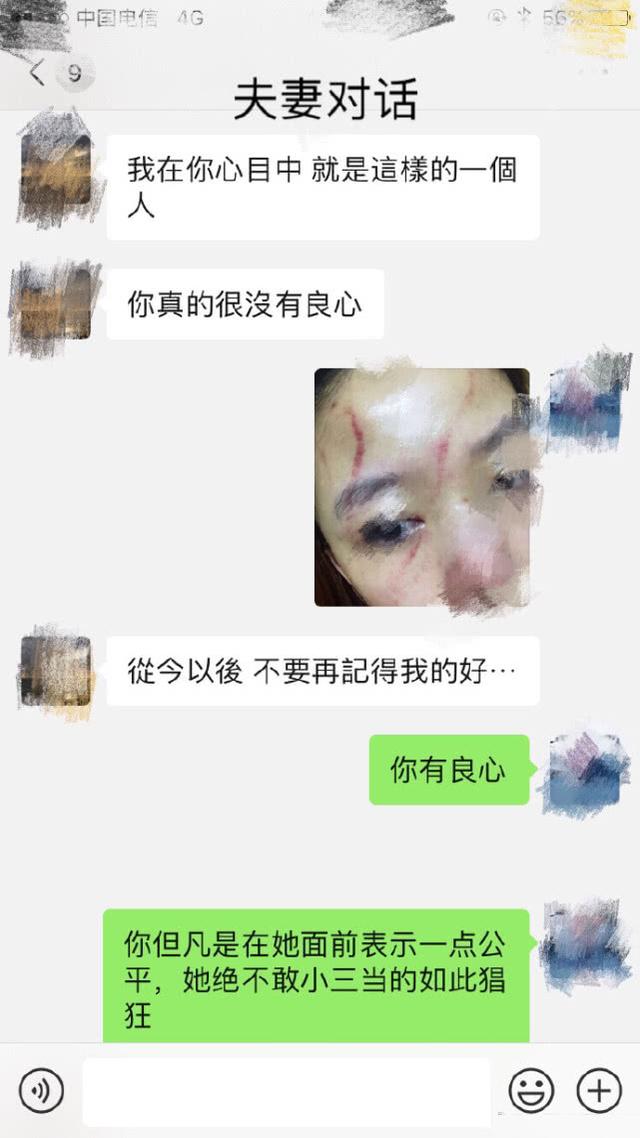Open the emoji picker
This screenshot has width=640, height=1138.
pos(531,1090)
